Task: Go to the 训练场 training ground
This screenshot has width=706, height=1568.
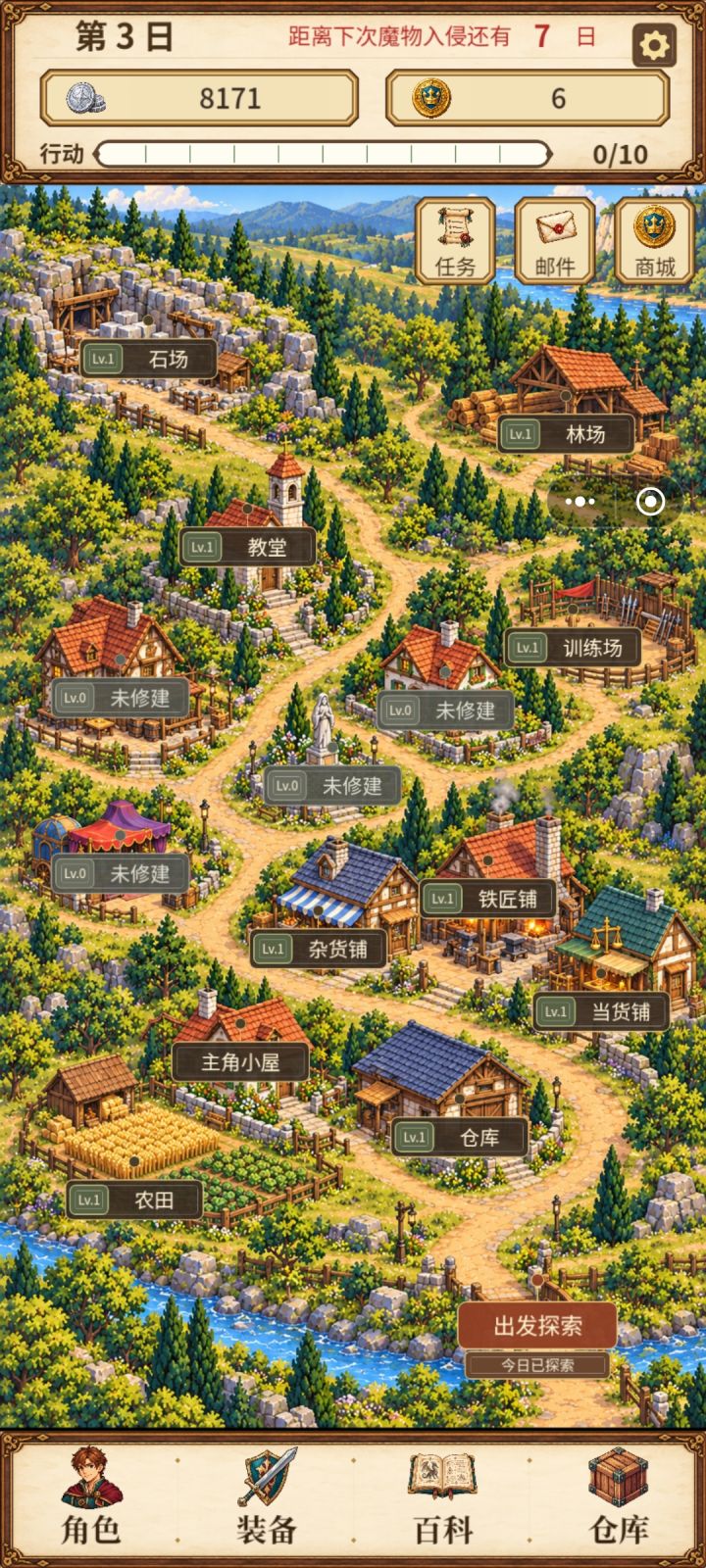Action: coord(573,648)
